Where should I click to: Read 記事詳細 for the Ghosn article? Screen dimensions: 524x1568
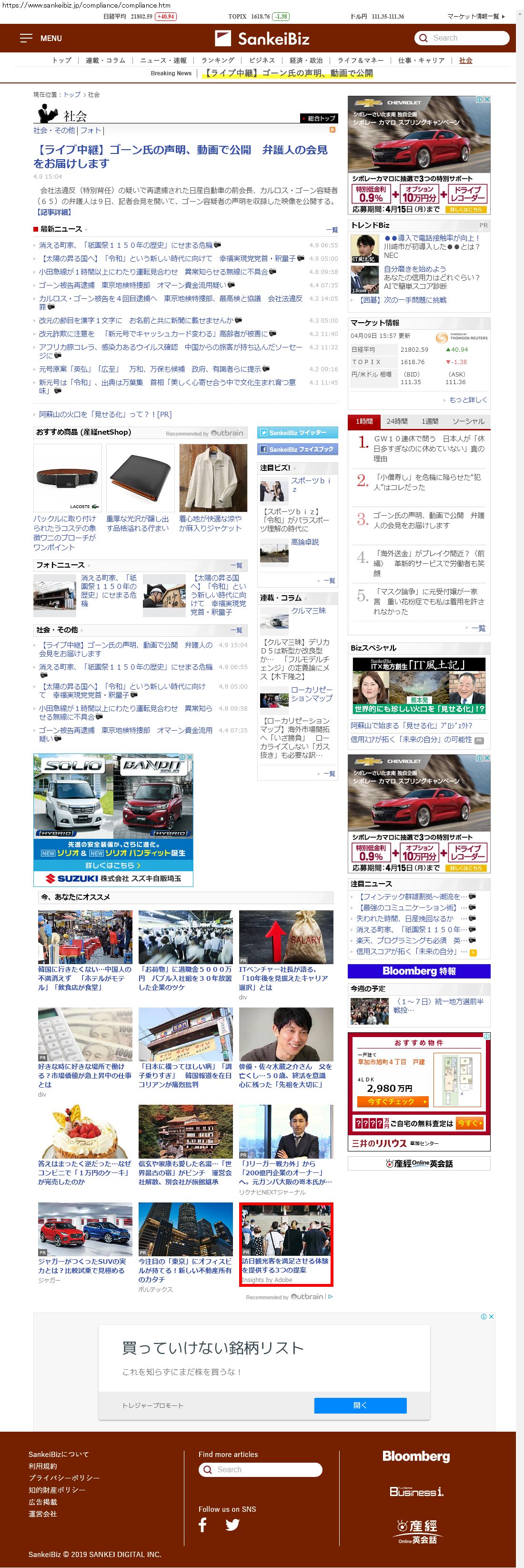[x=54, y=212]
